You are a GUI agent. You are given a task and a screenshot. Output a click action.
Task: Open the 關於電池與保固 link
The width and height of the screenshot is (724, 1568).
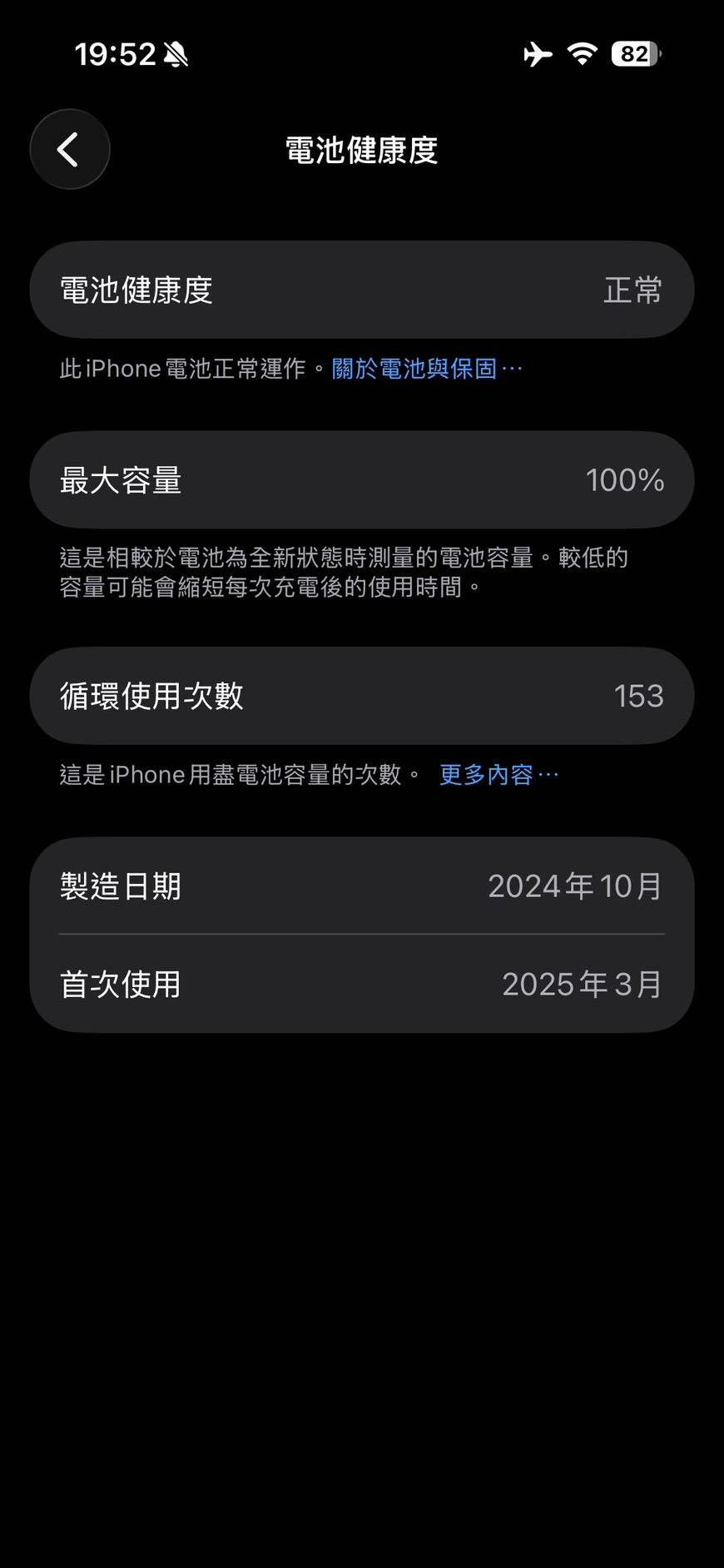(426, 369)
